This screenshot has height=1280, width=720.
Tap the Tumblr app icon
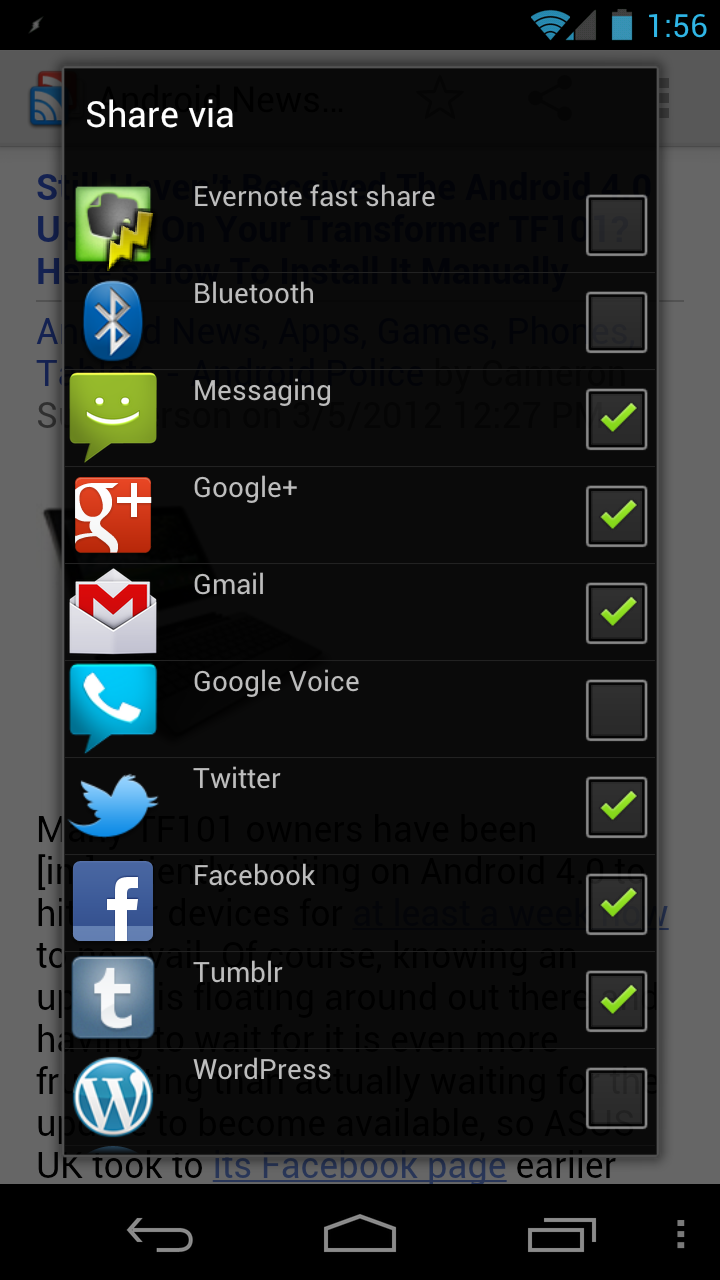pos(112,999)
